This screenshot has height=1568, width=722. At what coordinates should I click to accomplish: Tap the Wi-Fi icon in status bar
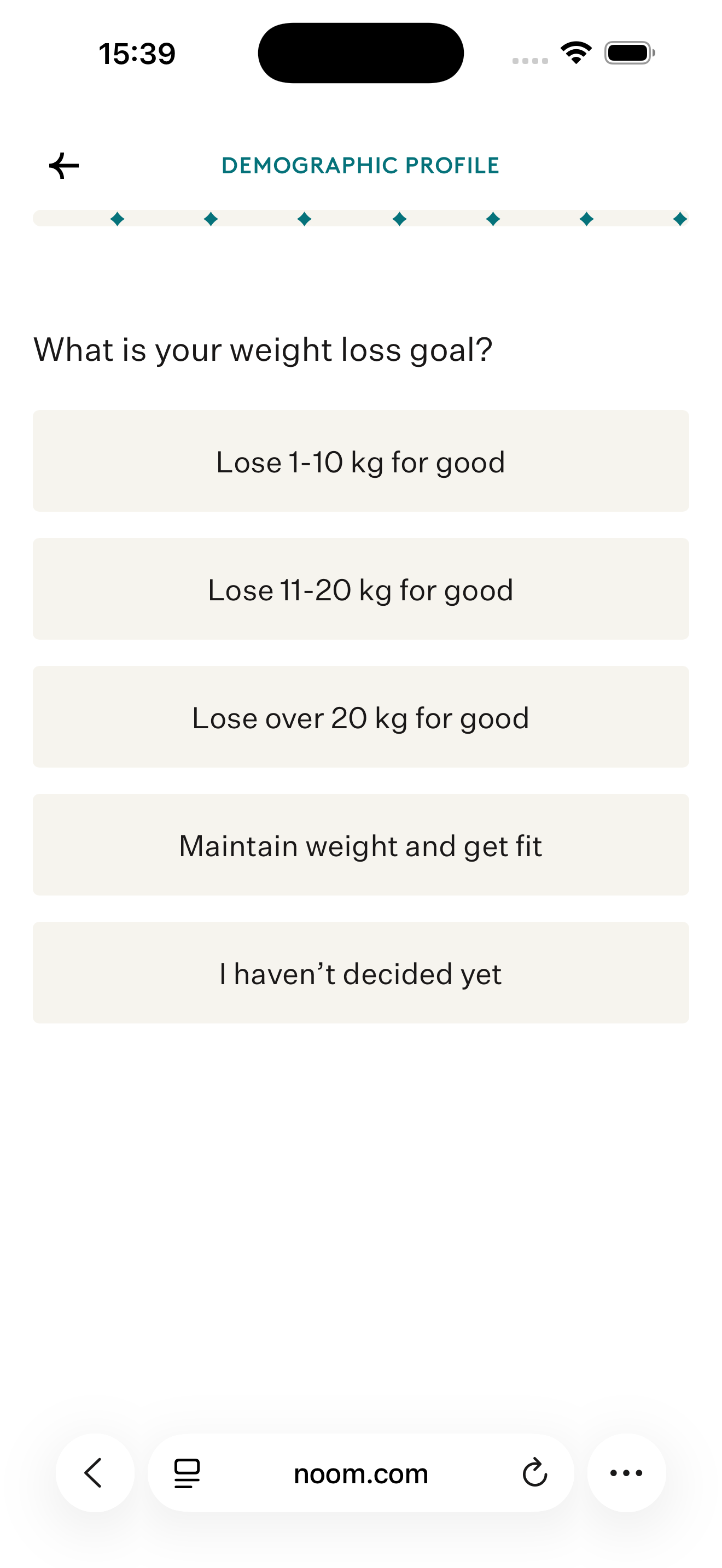[x=575, y=53]
